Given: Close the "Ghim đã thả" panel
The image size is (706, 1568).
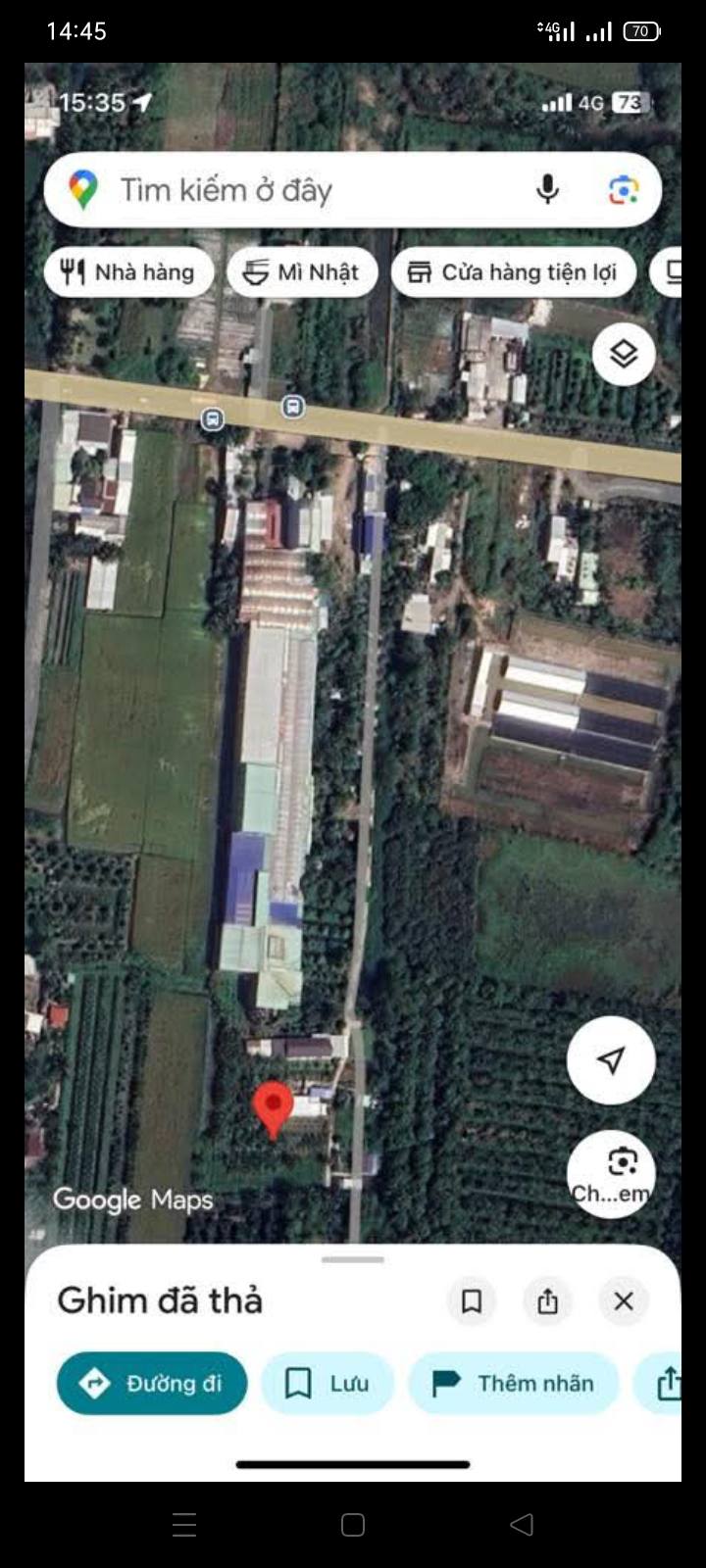Looking at the screenshot, I should coord(624,1301).
